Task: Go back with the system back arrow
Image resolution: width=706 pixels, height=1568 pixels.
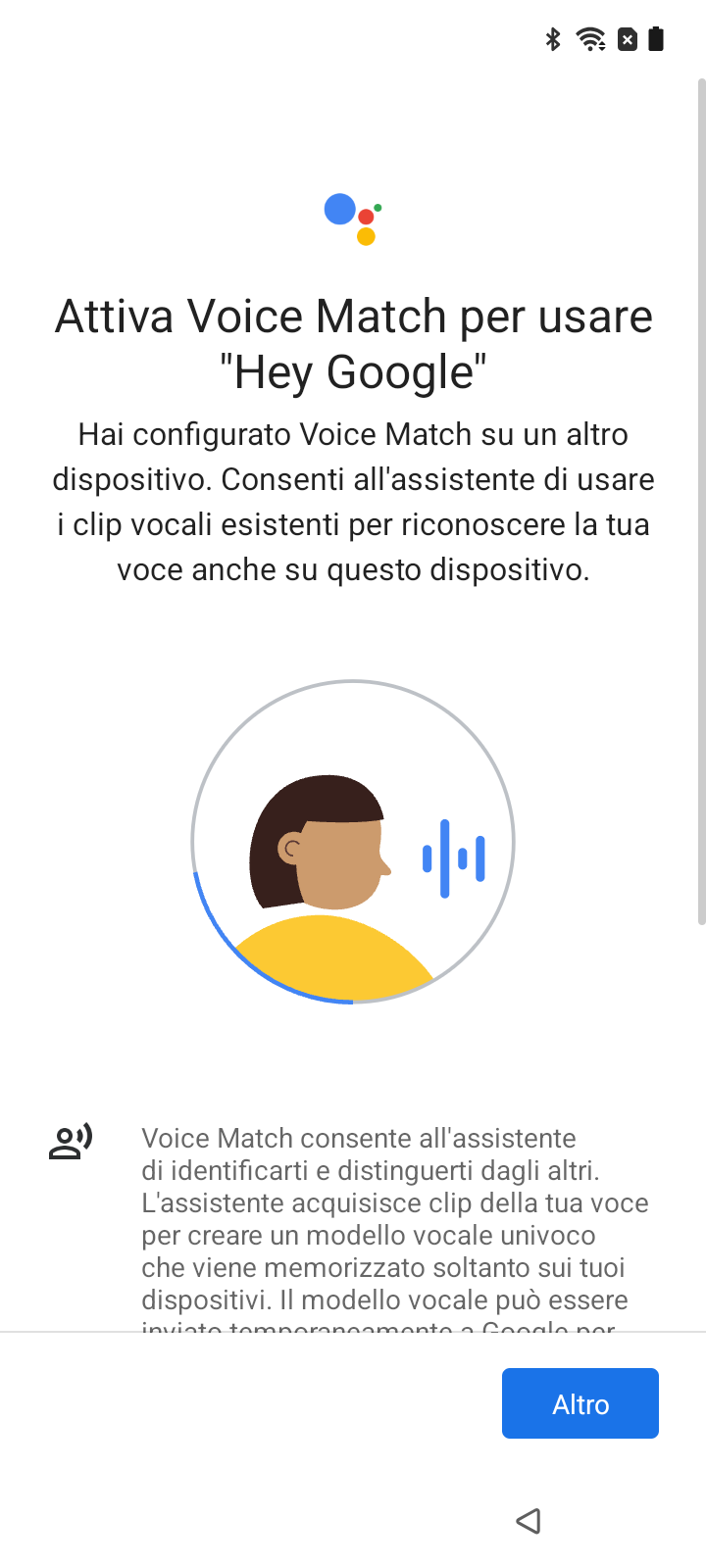Action: pyautogui.click(x=529, y=1521)
